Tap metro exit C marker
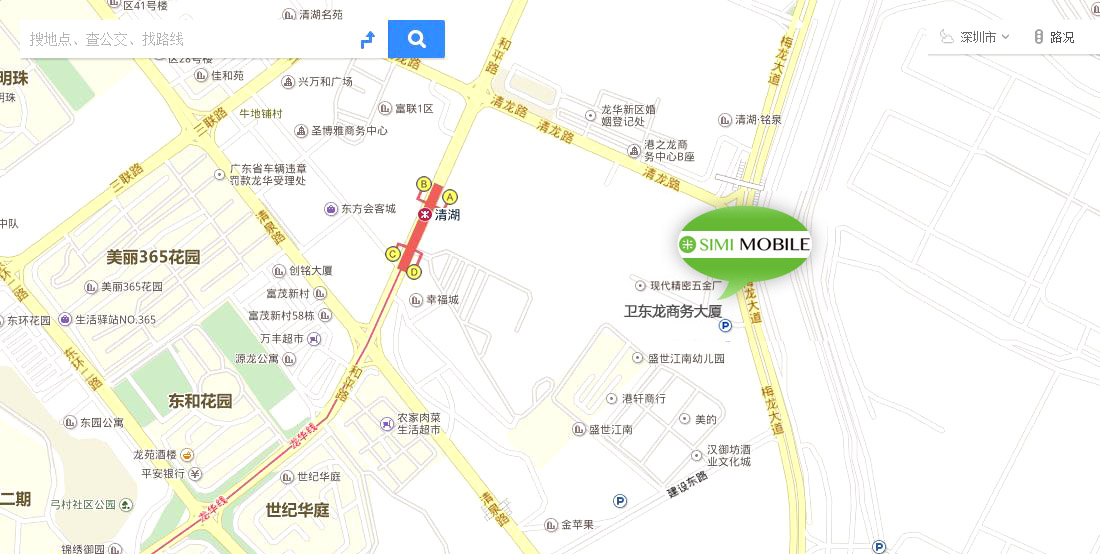This screenshot has width=1100, height=554. click(x=392, y=254)
